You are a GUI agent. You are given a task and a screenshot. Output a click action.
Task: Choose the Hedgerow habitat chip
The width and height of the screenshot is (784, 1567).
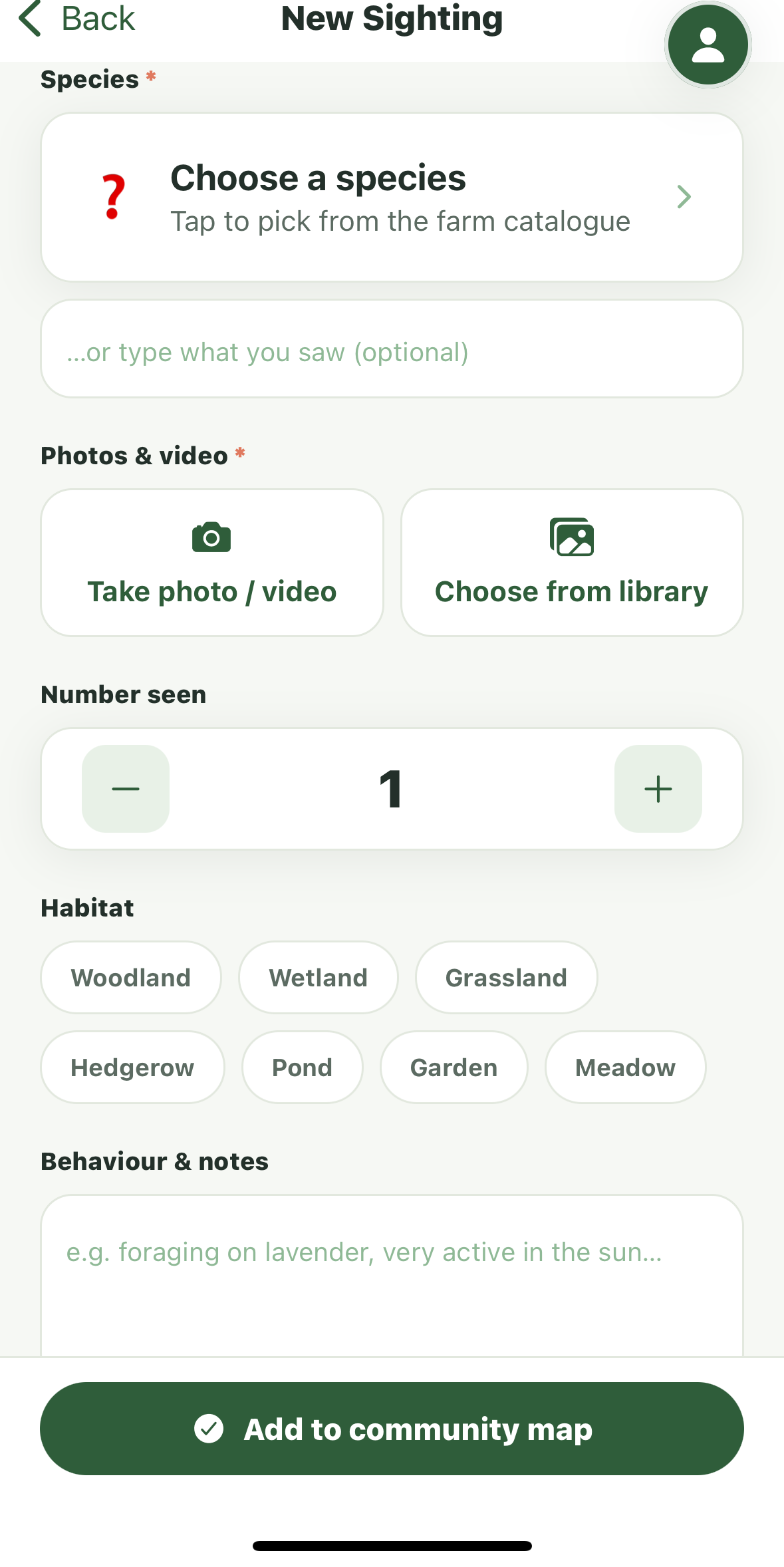133,1068
